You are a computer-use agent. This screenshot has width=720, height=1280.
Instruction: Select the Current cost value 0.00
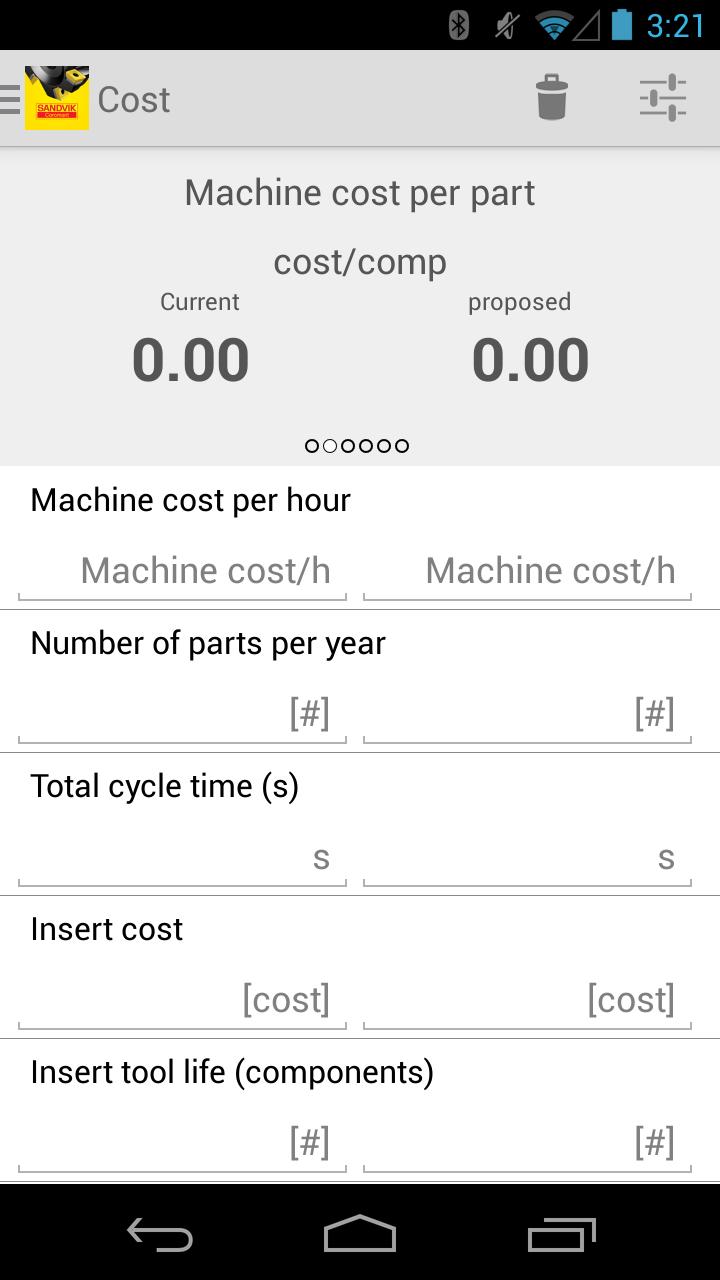click(x=191, y=358)
